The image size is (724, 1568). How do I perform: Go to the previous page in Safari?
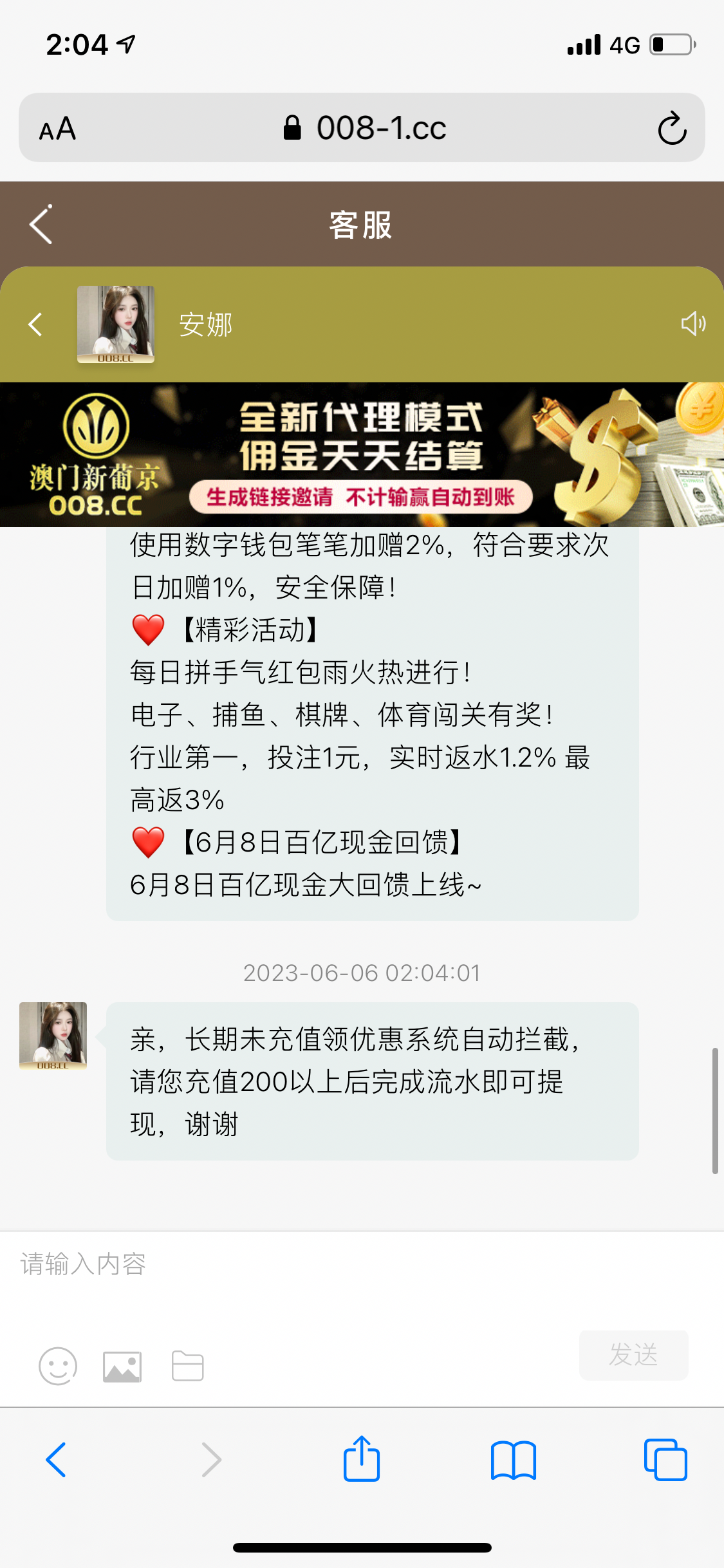point(56,1460)
